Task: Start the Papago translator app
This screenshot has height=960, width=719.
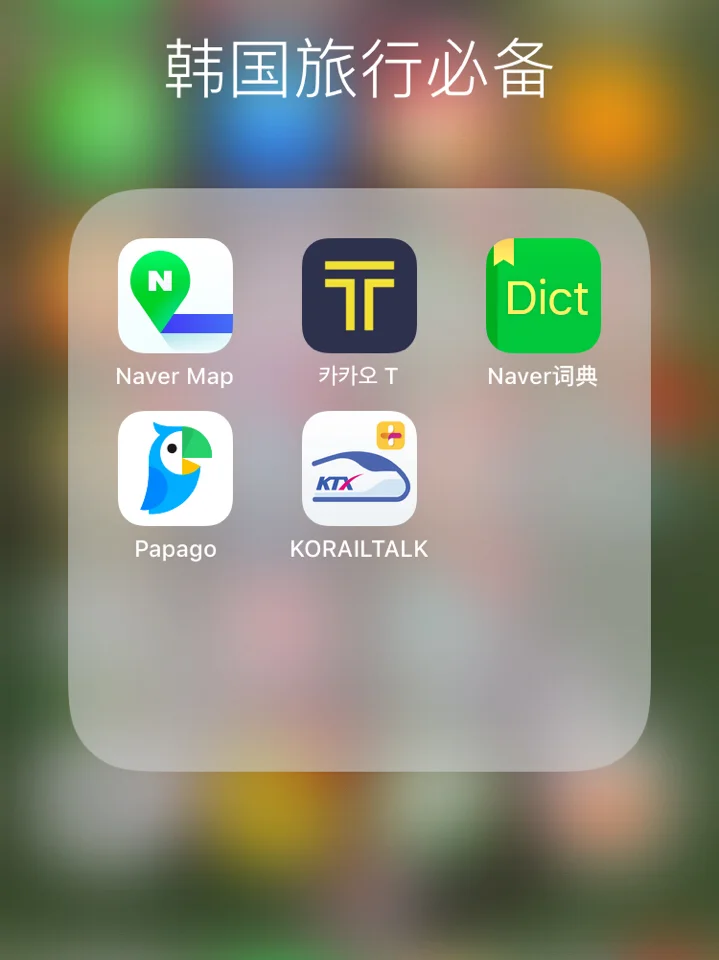Action: pyautogui.click(x=175, y=469)
